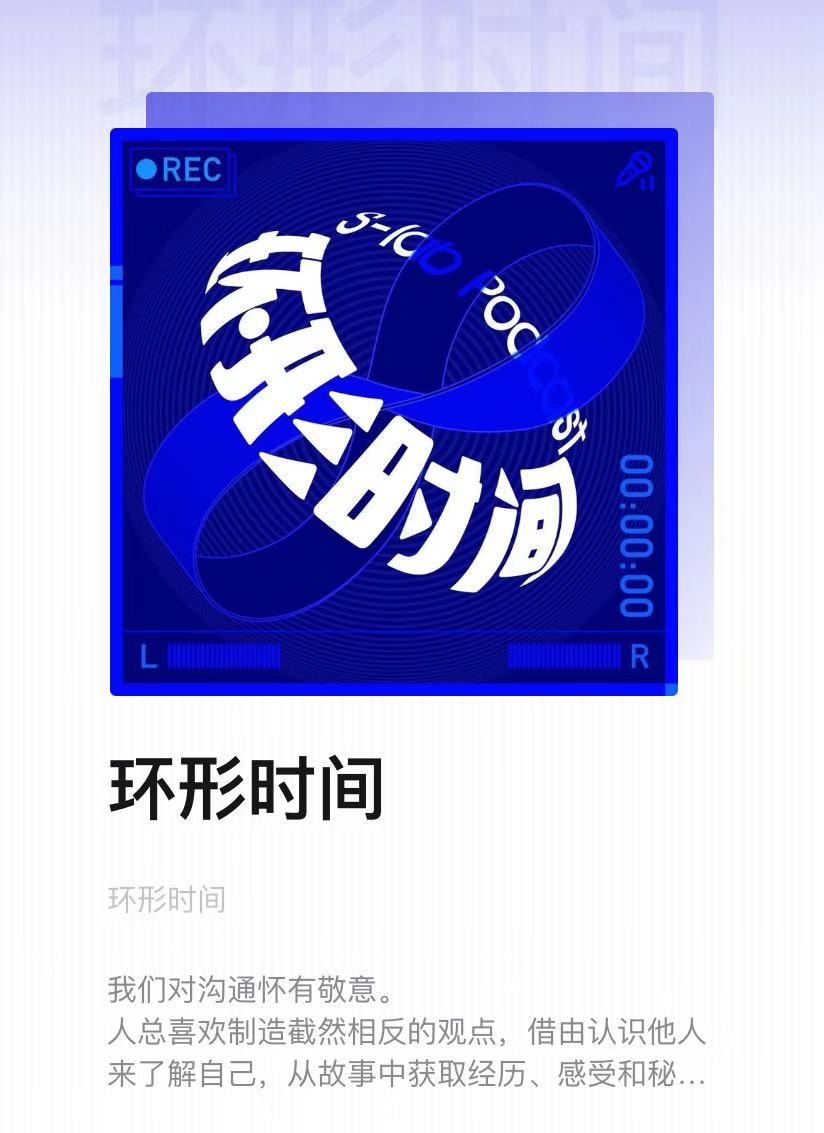
Task: Open the gray 环形时间 author link
Action: click(x=166, y=899)
